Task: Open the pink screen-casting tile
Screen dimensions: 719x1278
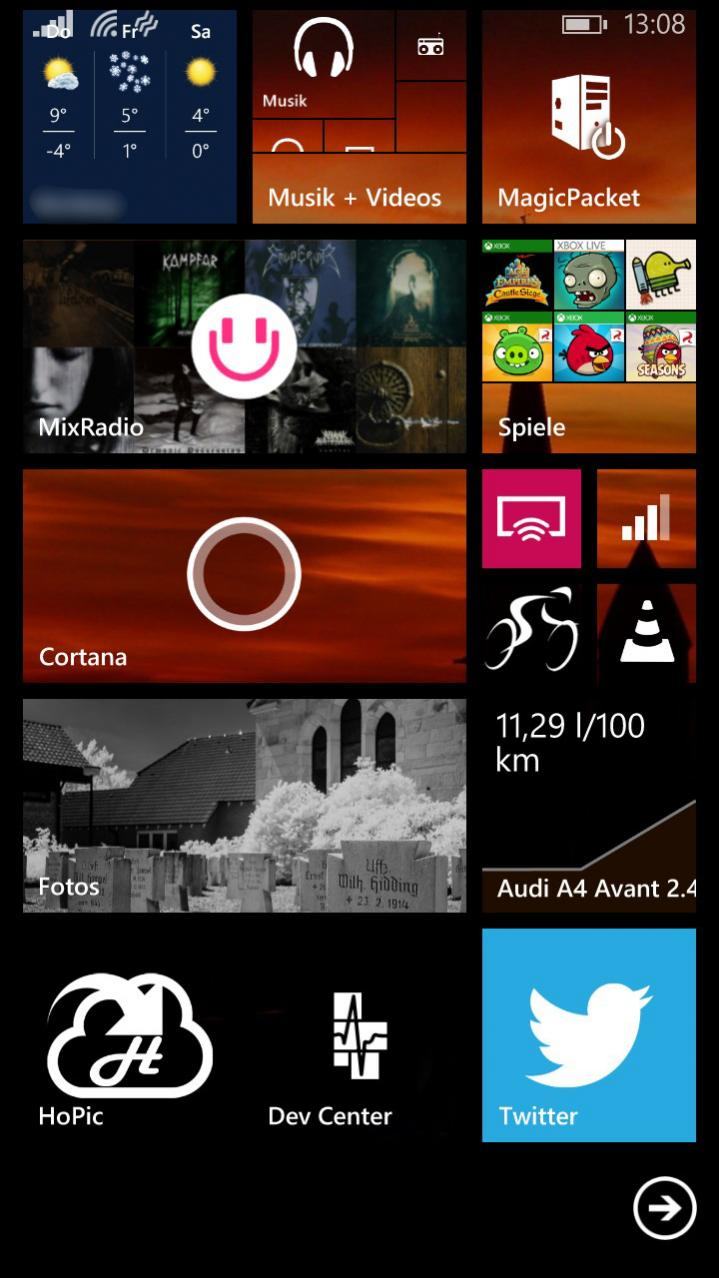Action: 531,518
